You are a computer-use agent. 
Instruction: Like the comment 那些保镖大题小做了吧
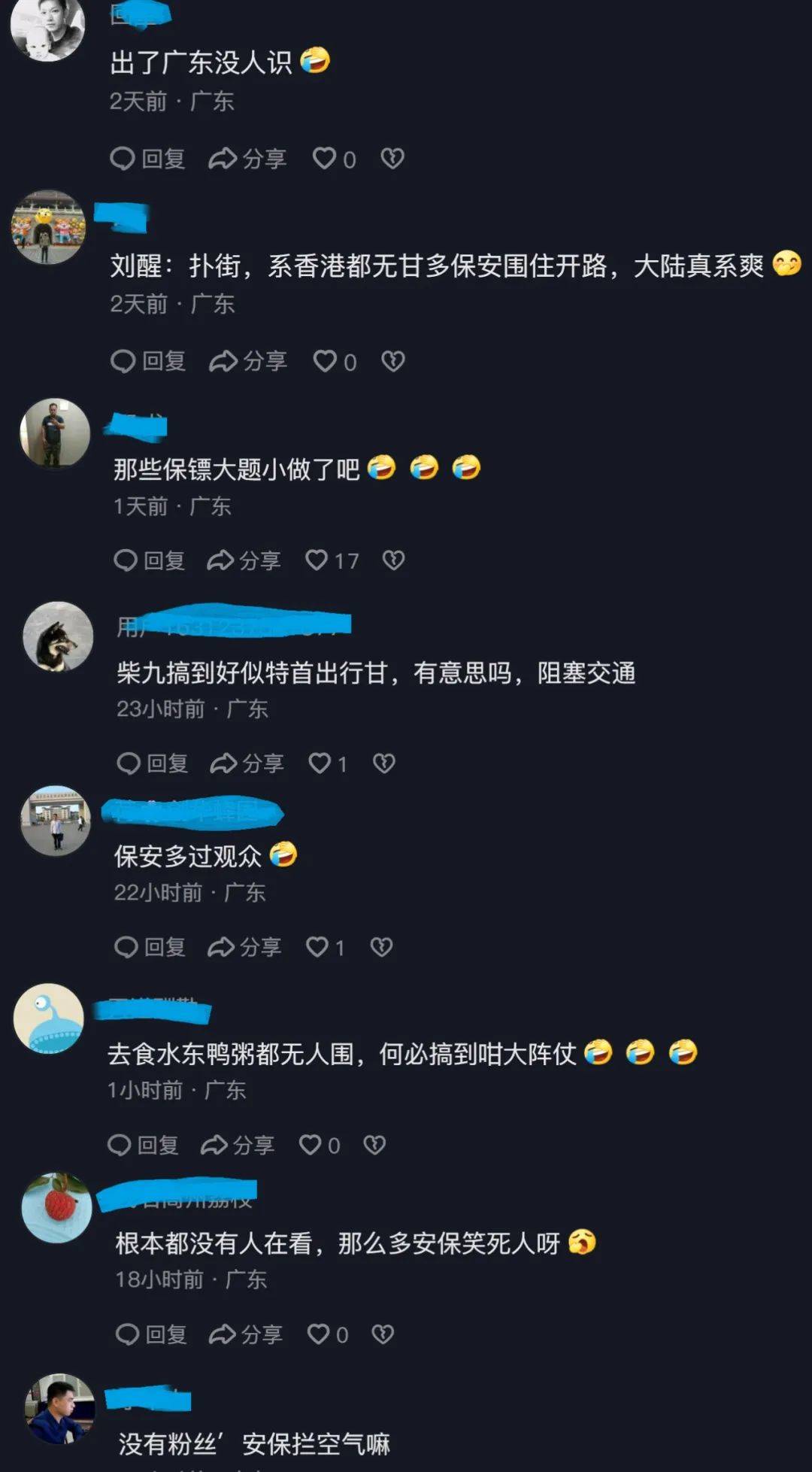point(317,560)
